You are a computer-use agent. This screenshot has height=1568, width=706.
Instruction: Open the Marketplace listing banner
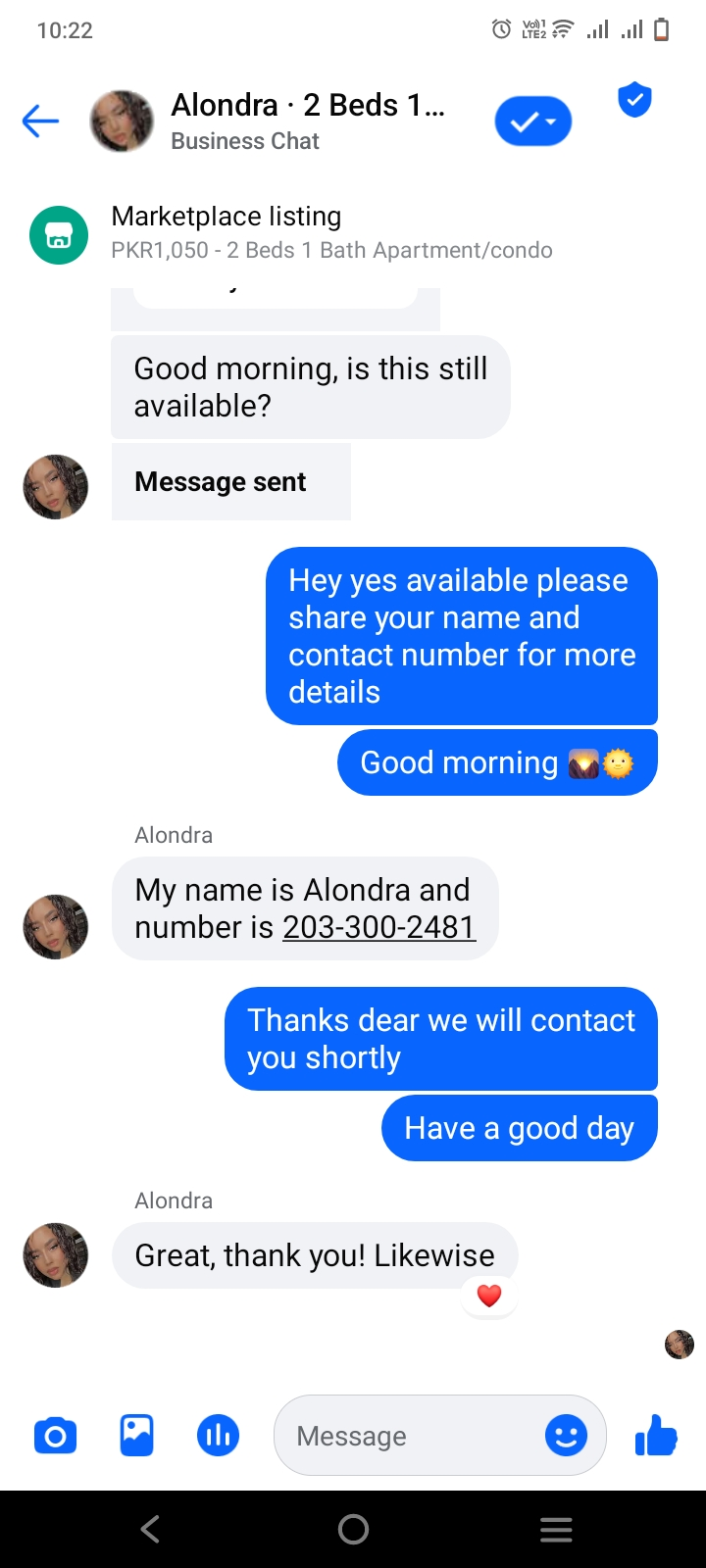353,233
